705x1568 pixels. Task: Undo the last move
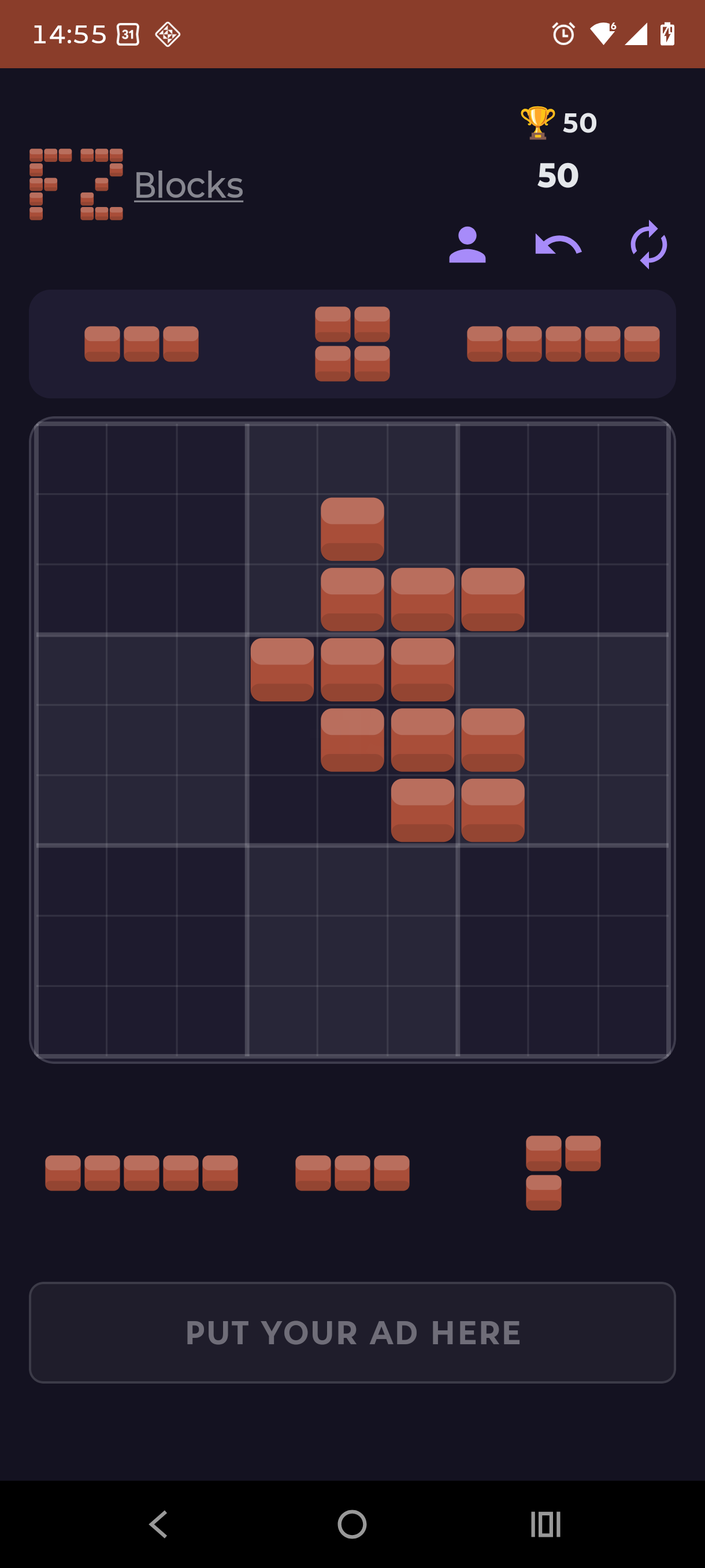[558, 245]
